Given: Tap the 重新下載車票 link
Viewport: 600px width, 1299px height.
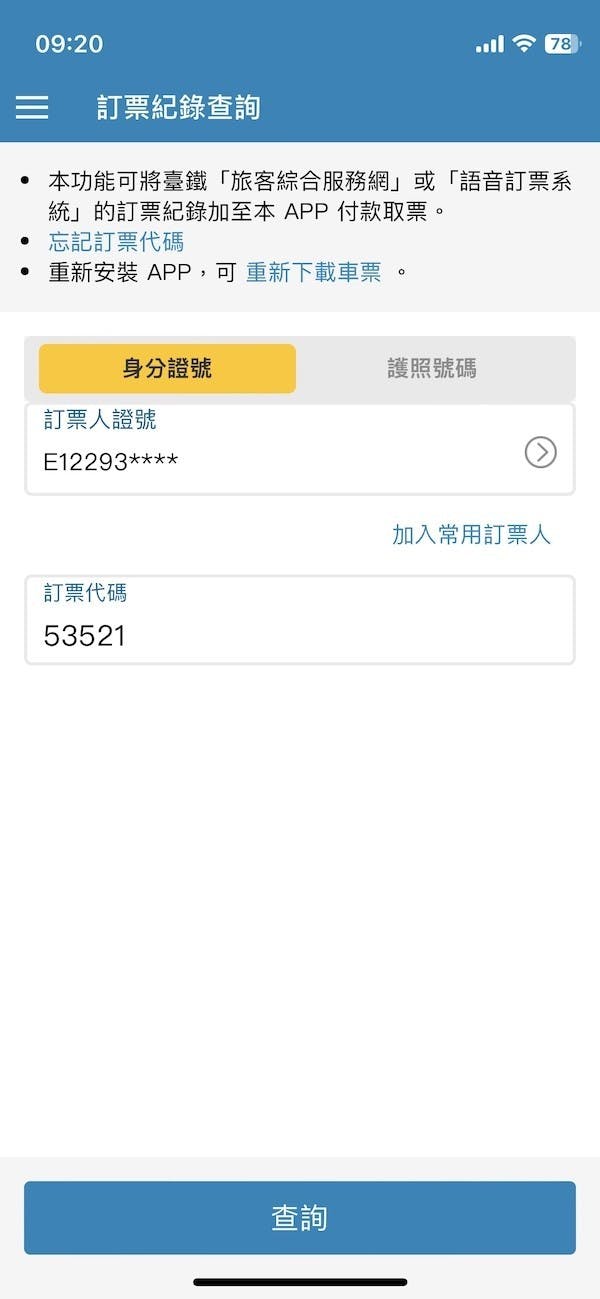Looking at the screenshot, I should 314,273.
